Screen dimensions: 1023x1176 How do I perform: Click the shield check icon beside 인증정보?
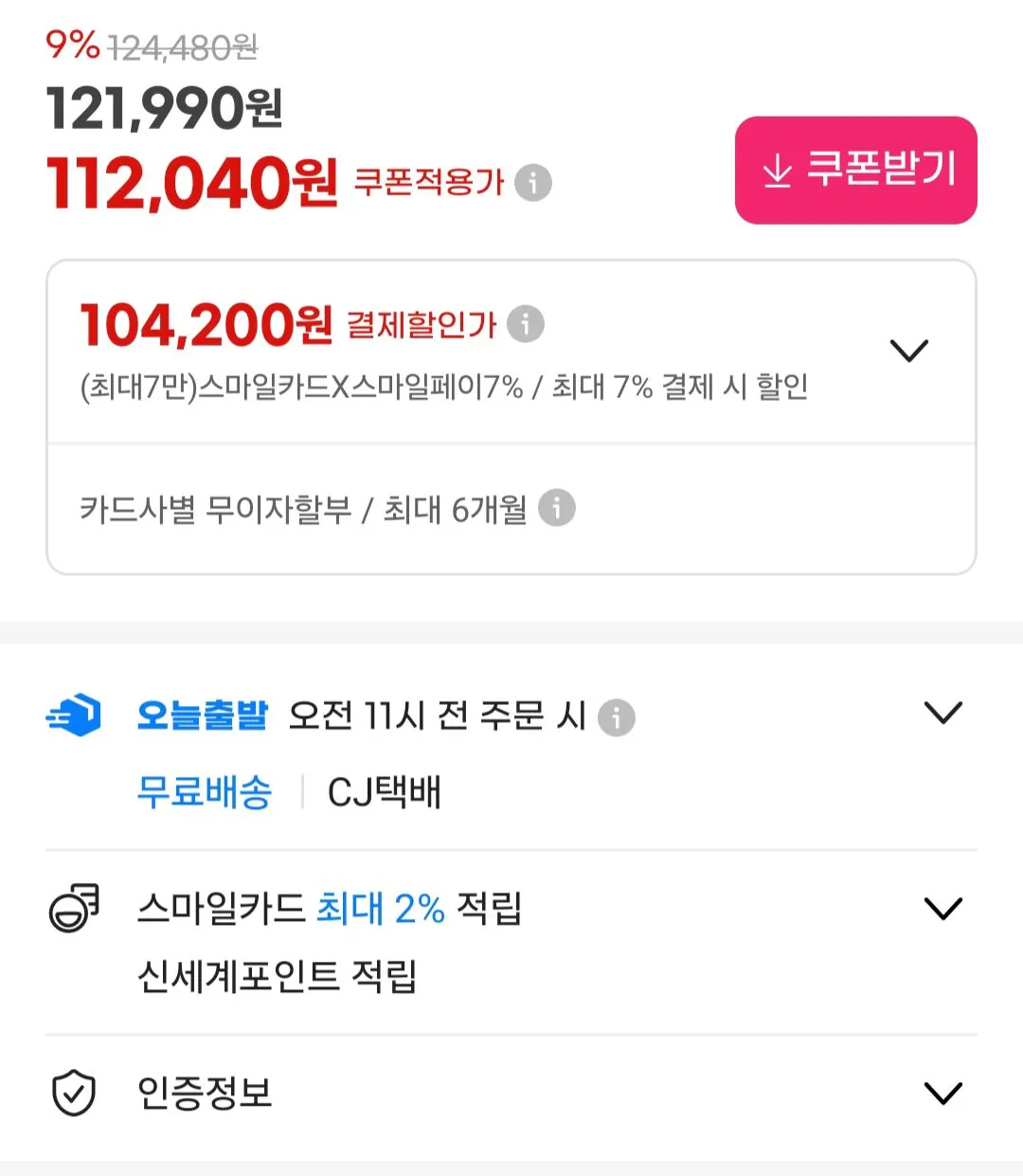point(74,1093)
